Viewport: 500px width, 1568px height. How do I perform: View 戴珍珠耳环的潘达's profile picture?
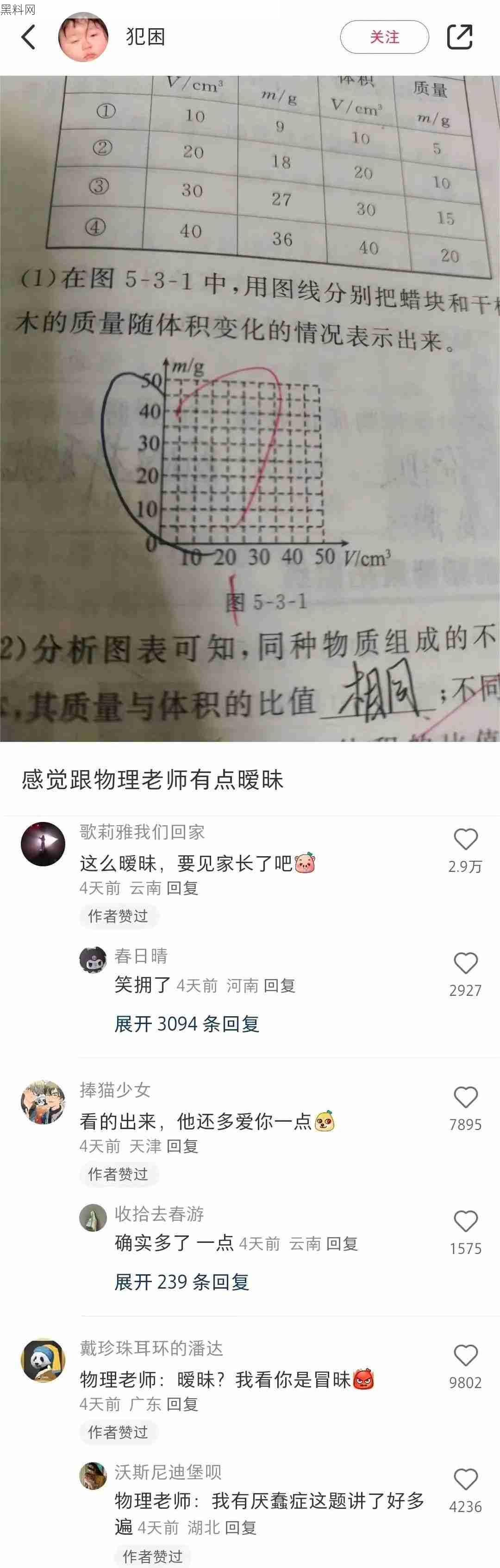pyautogui.click(x=43, y=1360)
